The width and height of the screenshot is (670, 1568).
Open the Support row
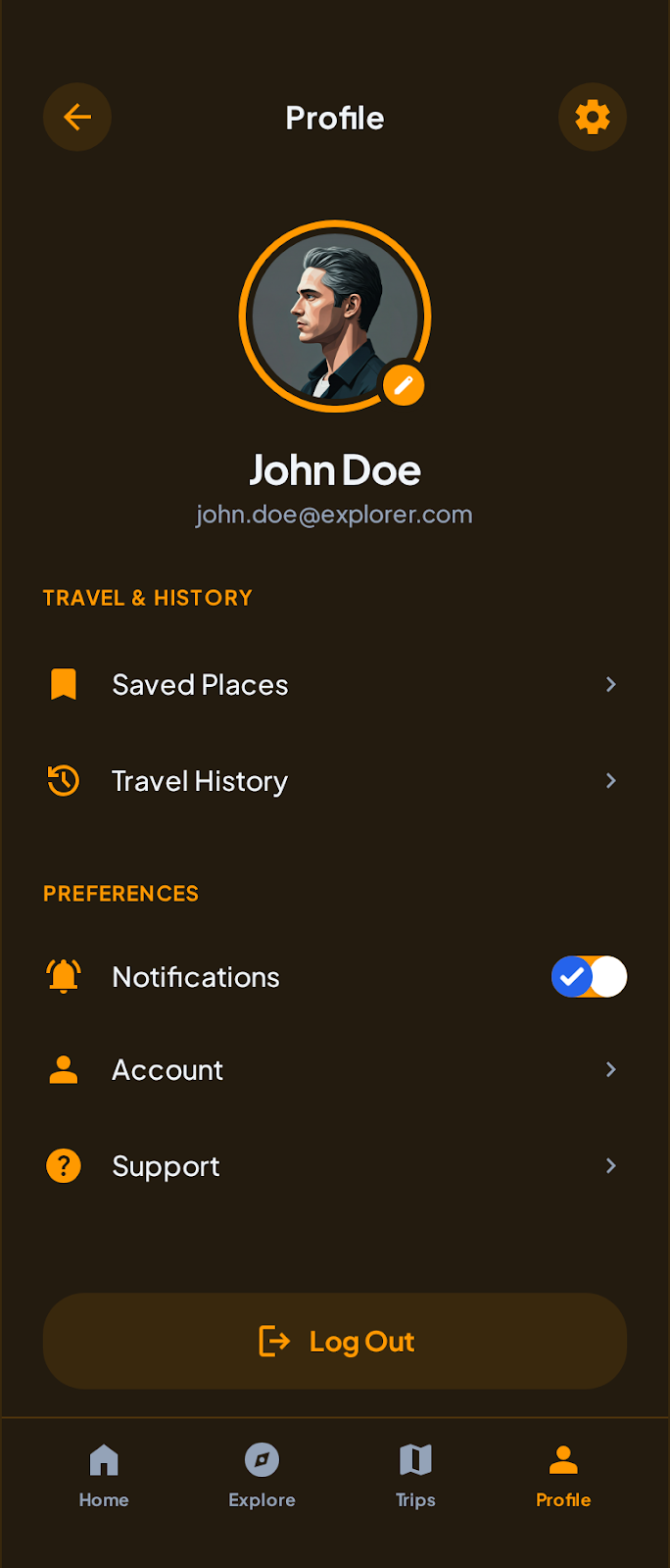click(x=334, y=1166)
